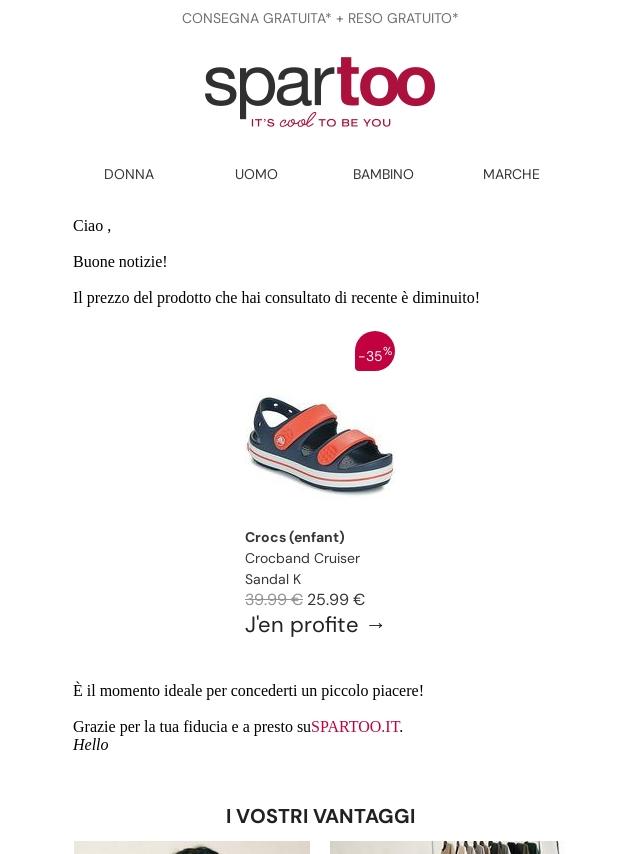The height and width of the screenshot is (854, 640).
Task: Go to the UOMO section
Action: click(x=256, y=174)
